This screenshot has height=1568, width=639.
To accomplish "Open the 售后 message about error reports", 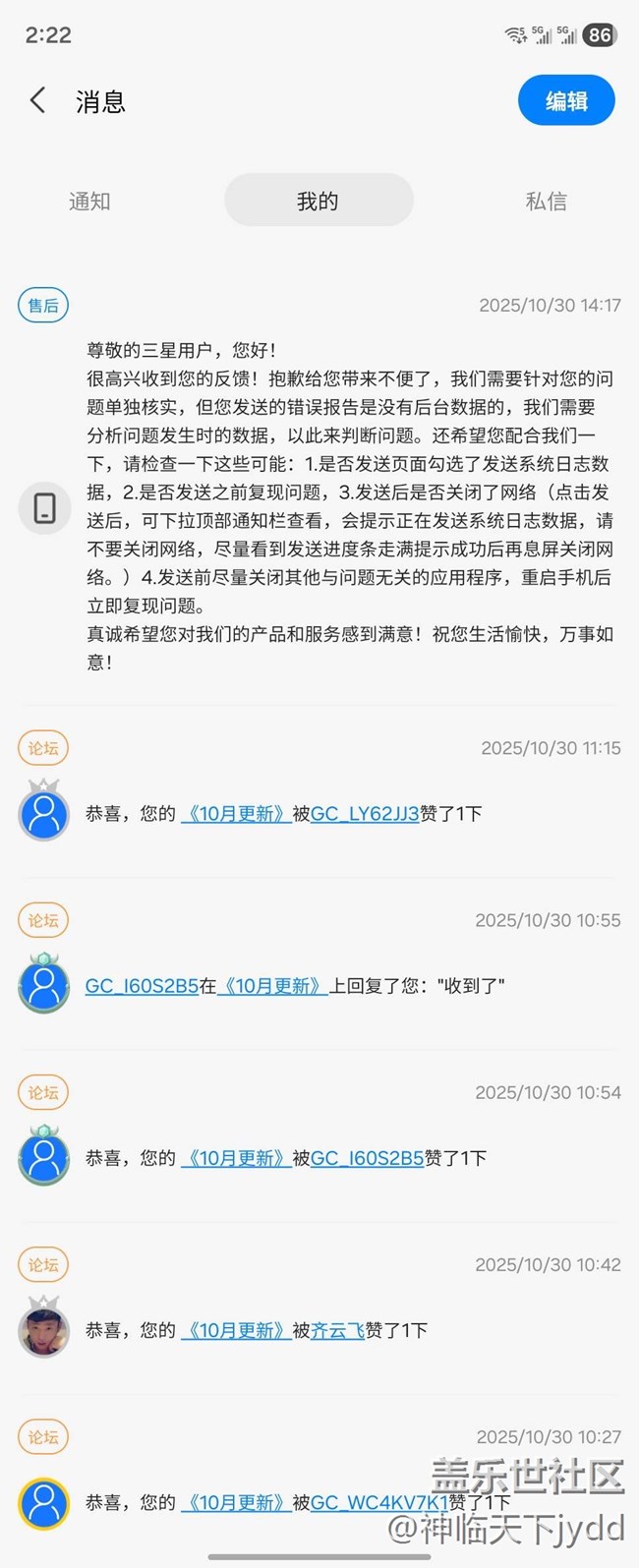I will [x=349, y=506].
